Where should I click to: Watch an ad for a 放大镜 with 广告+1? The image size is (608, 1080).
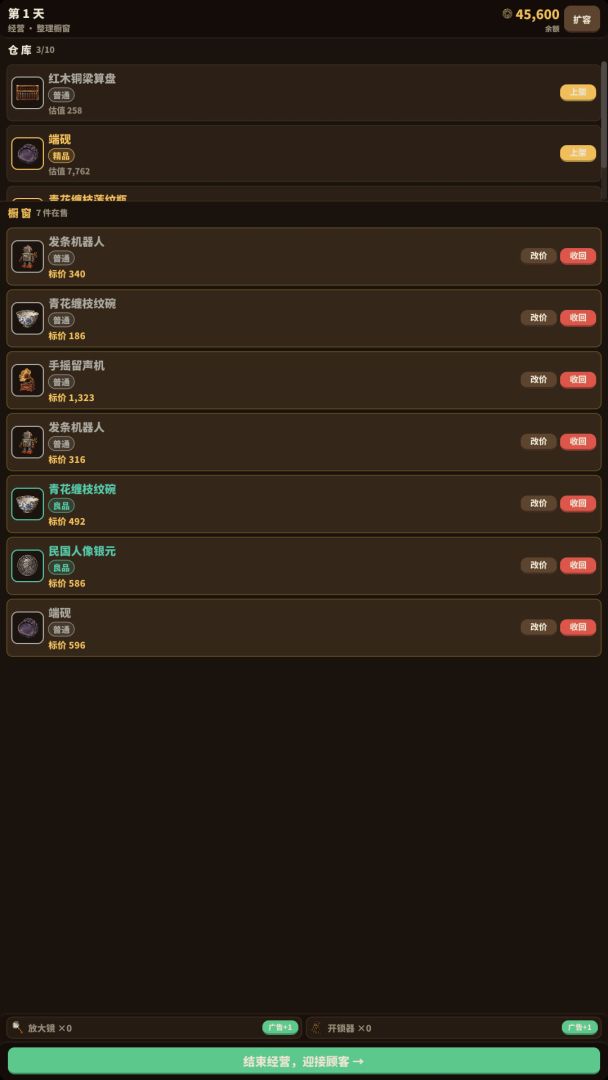click(280, 1028)
